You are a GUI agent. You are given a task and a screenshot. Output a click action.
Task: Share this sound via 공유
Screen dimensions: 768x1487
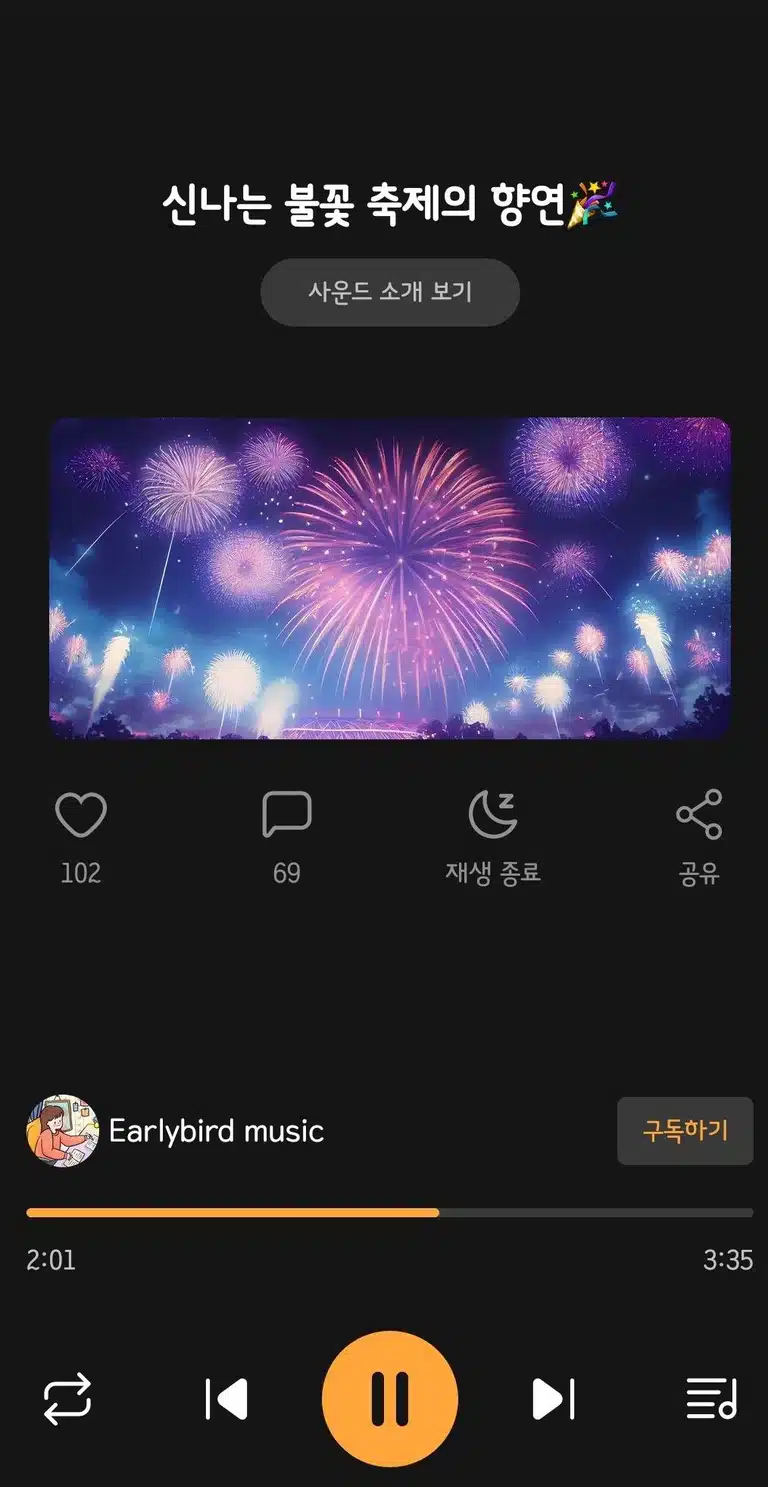[x=699, y=815]
